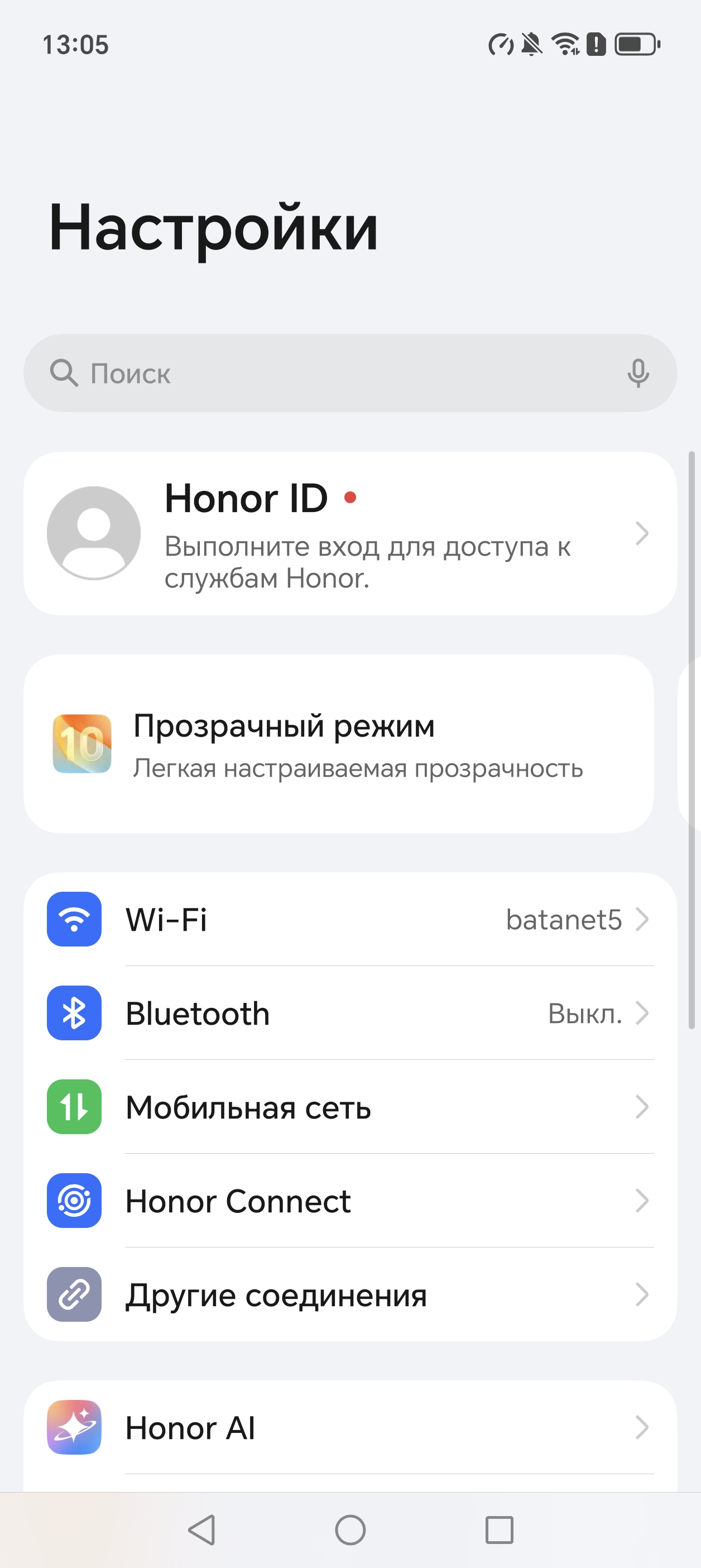
Task: Tap the system back button
Action: coord(202,1529)
